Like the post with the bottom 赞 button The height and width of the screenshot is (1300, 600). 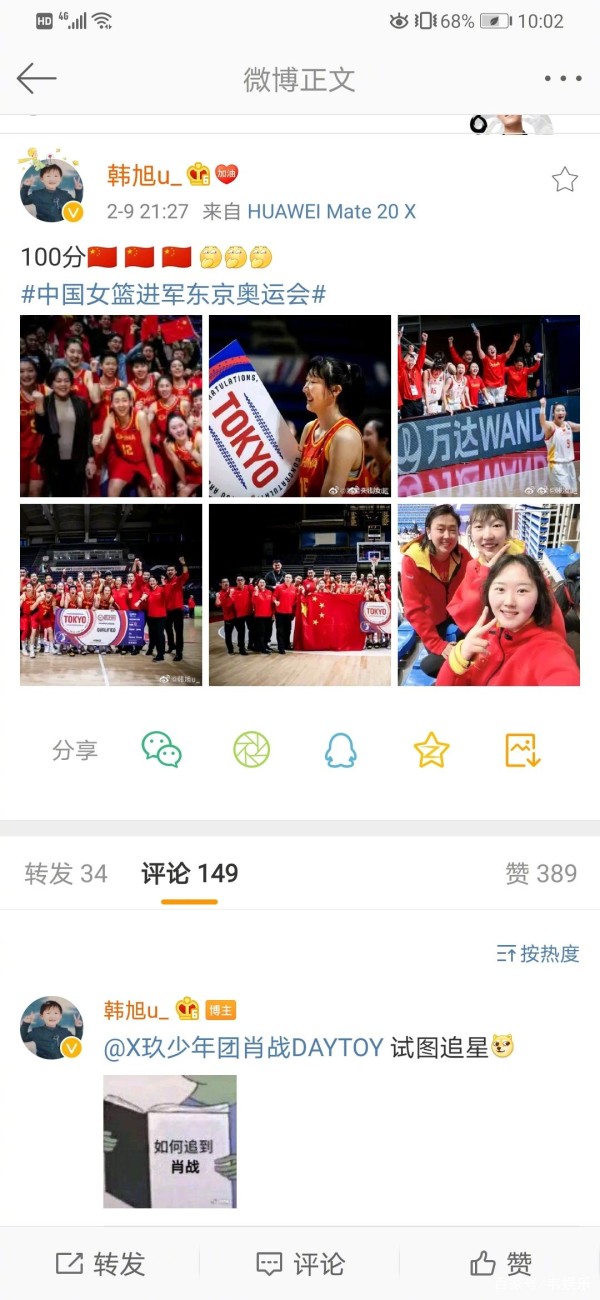pyautogui.click(x=500, y=1263)
